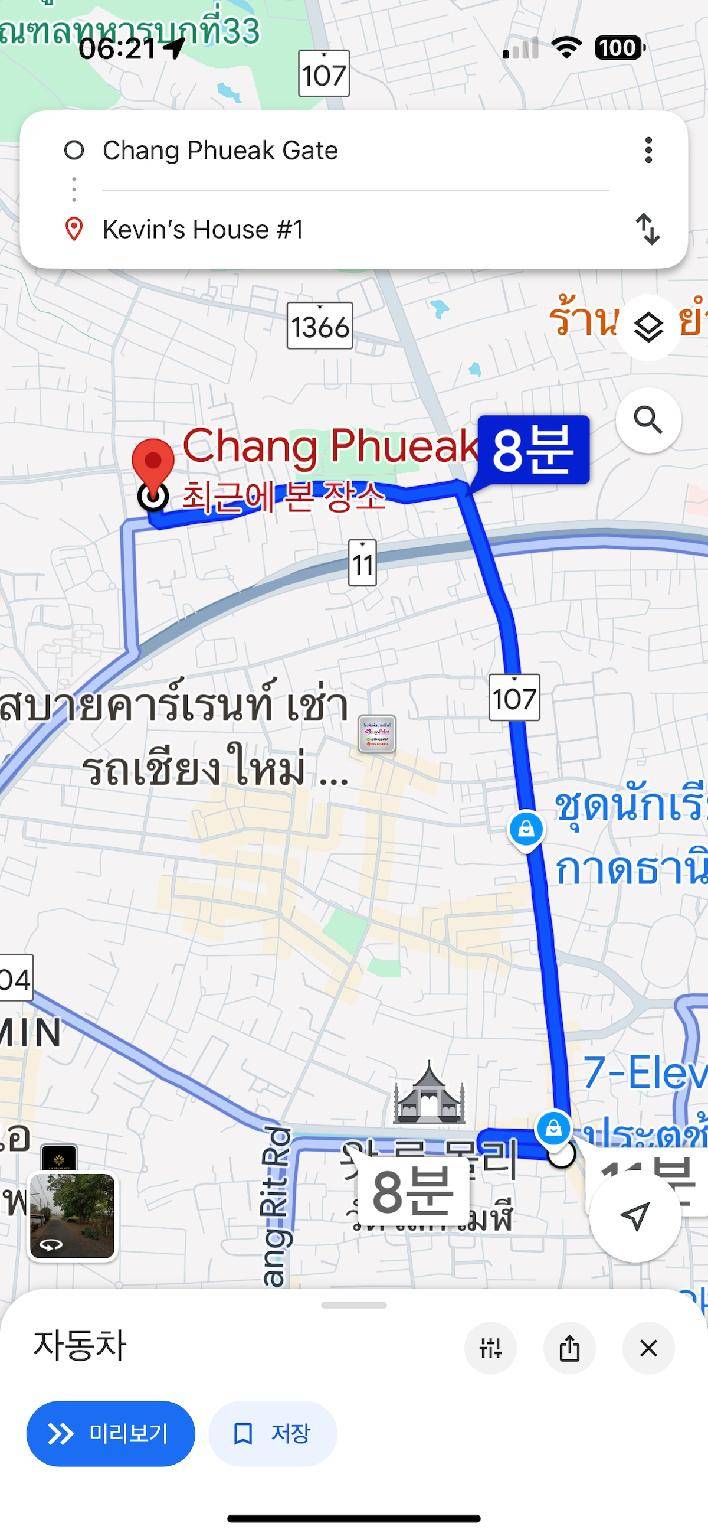708x1536 pixels.
Task: Close the directions panel
Action: click(648, 1348)
